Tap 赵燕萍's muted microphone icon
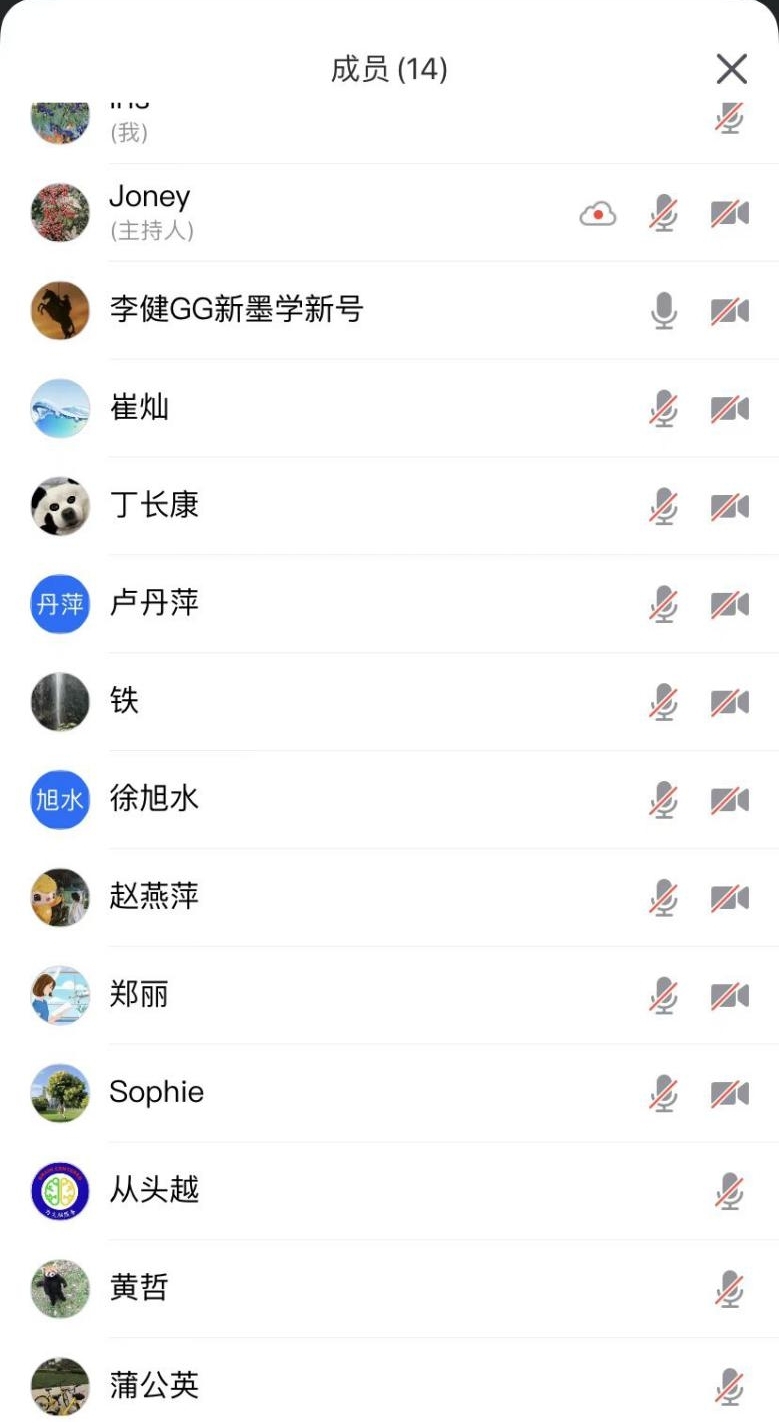 [x=663, y=898]
